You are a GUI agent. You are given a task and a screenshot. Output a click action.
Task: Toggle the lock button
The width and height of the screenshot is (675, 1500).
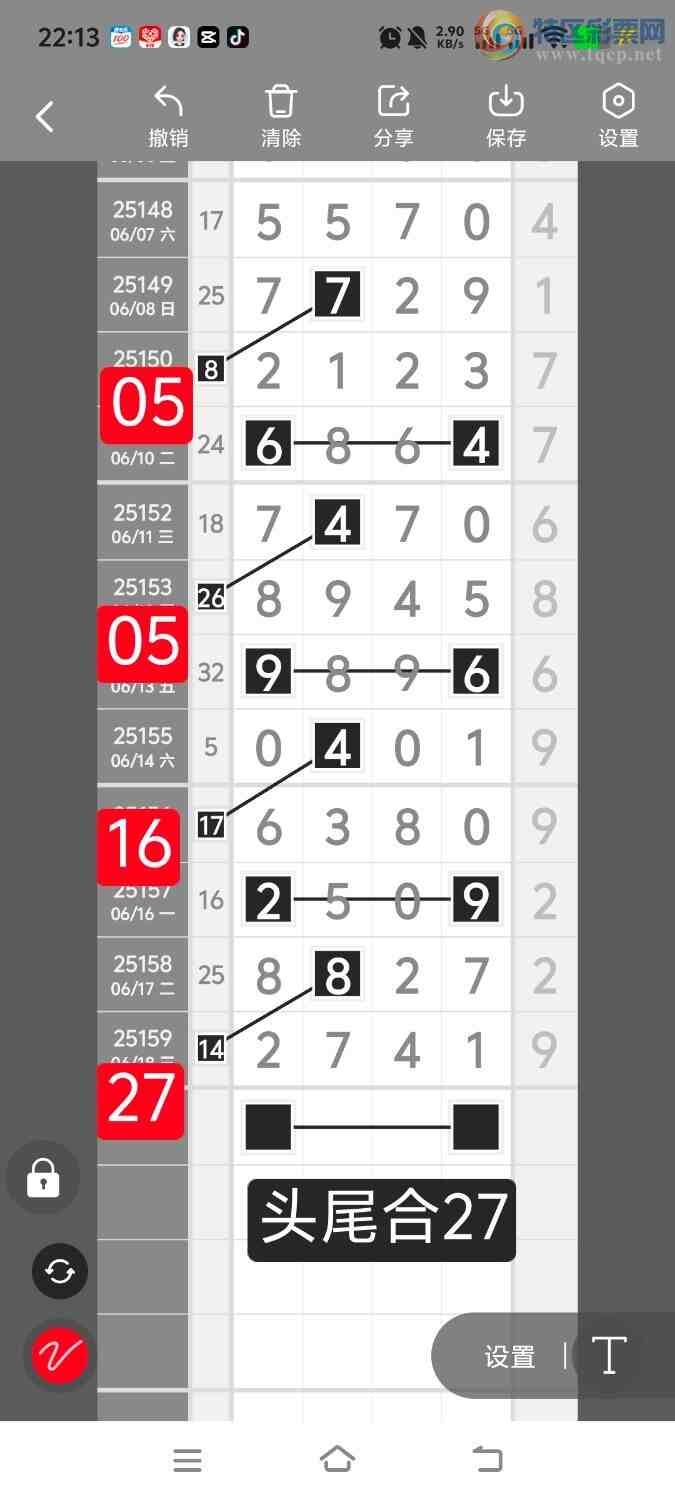(x=43, y=1177)
